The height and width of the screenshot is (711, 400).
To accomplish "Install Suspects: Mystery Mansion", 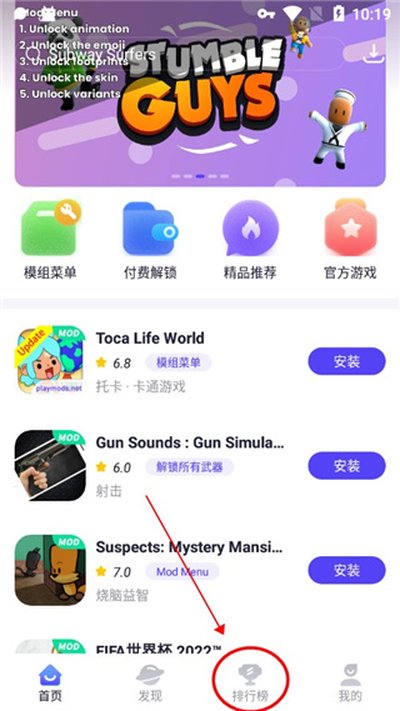I will tap(347, 570).
